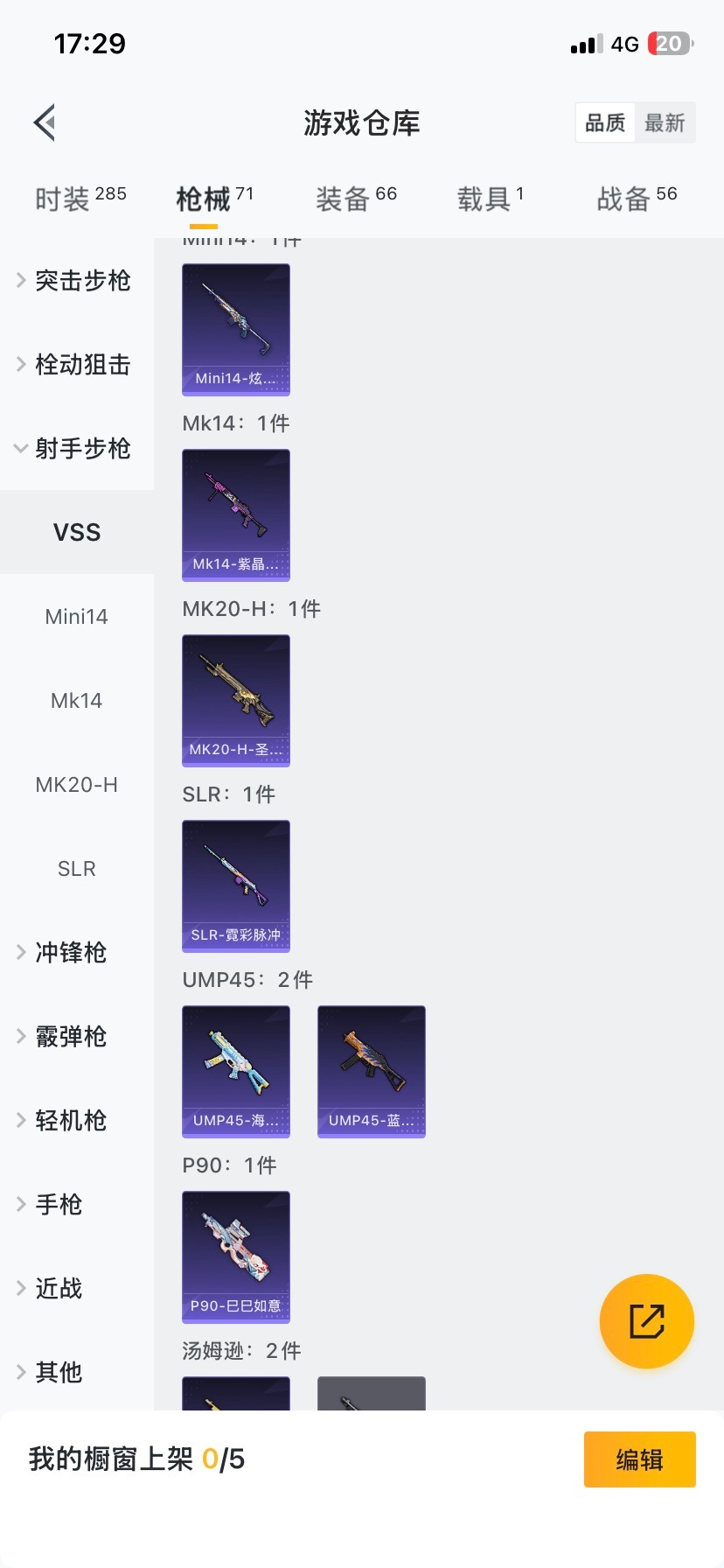Select the Mk14-紫晶 weapon skin

pos(235,515)
